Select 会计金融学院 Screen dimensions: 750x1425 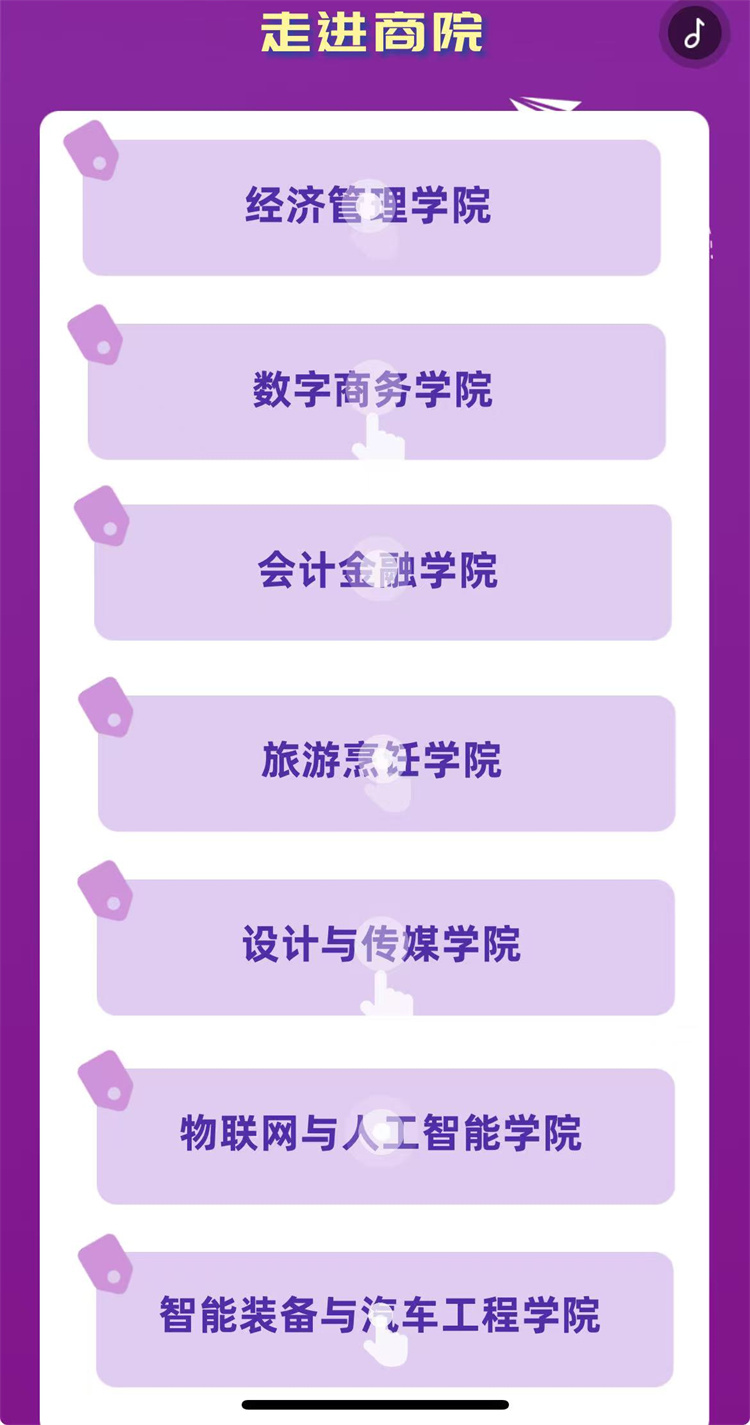pyautogui.click(x=382, y=572)
